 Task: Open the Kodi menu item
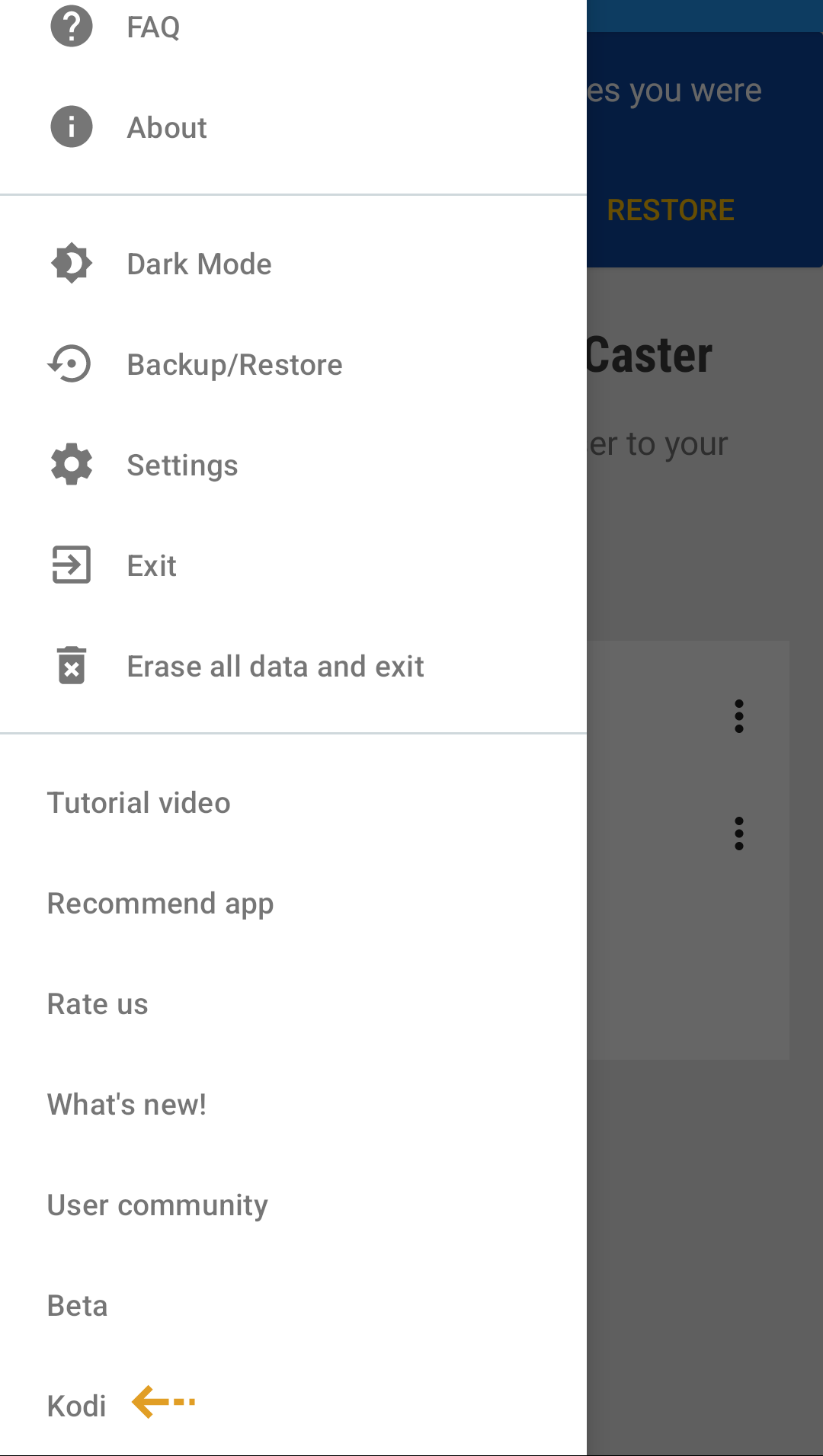[x=77, y=1406]
